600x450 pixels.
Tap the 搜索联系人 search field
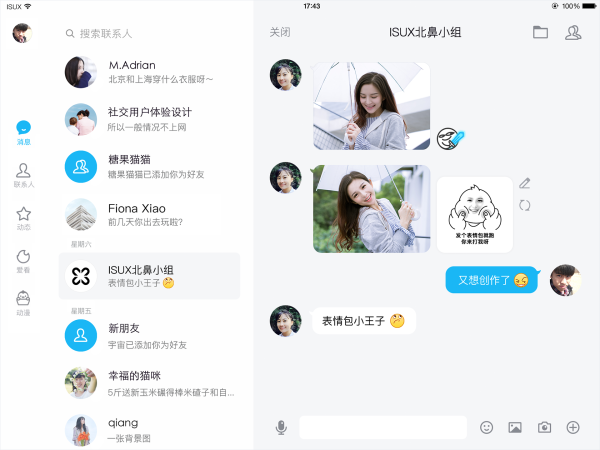click(x=150, y=33)
